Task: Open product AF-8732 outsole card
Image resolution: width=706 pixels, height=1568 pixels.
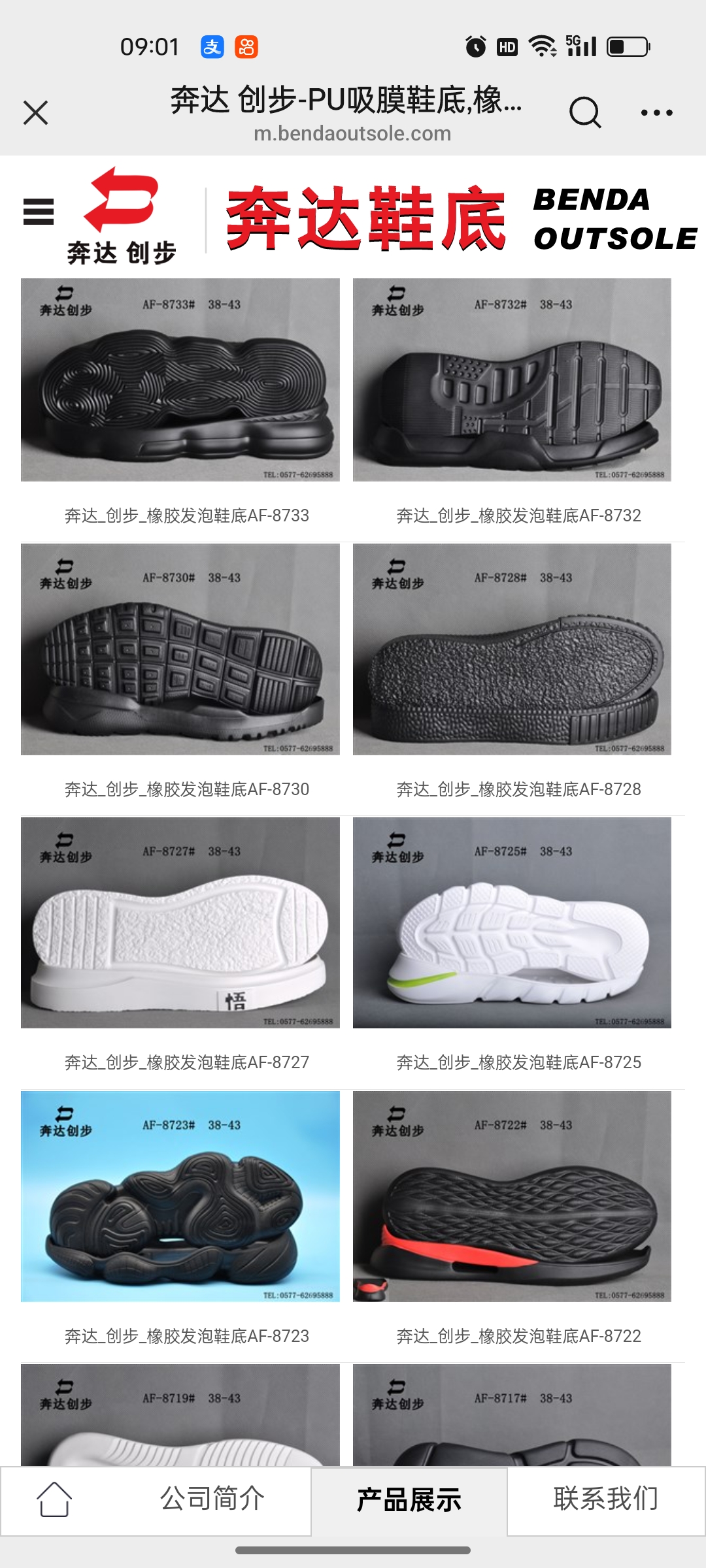Action: point(512,380)
